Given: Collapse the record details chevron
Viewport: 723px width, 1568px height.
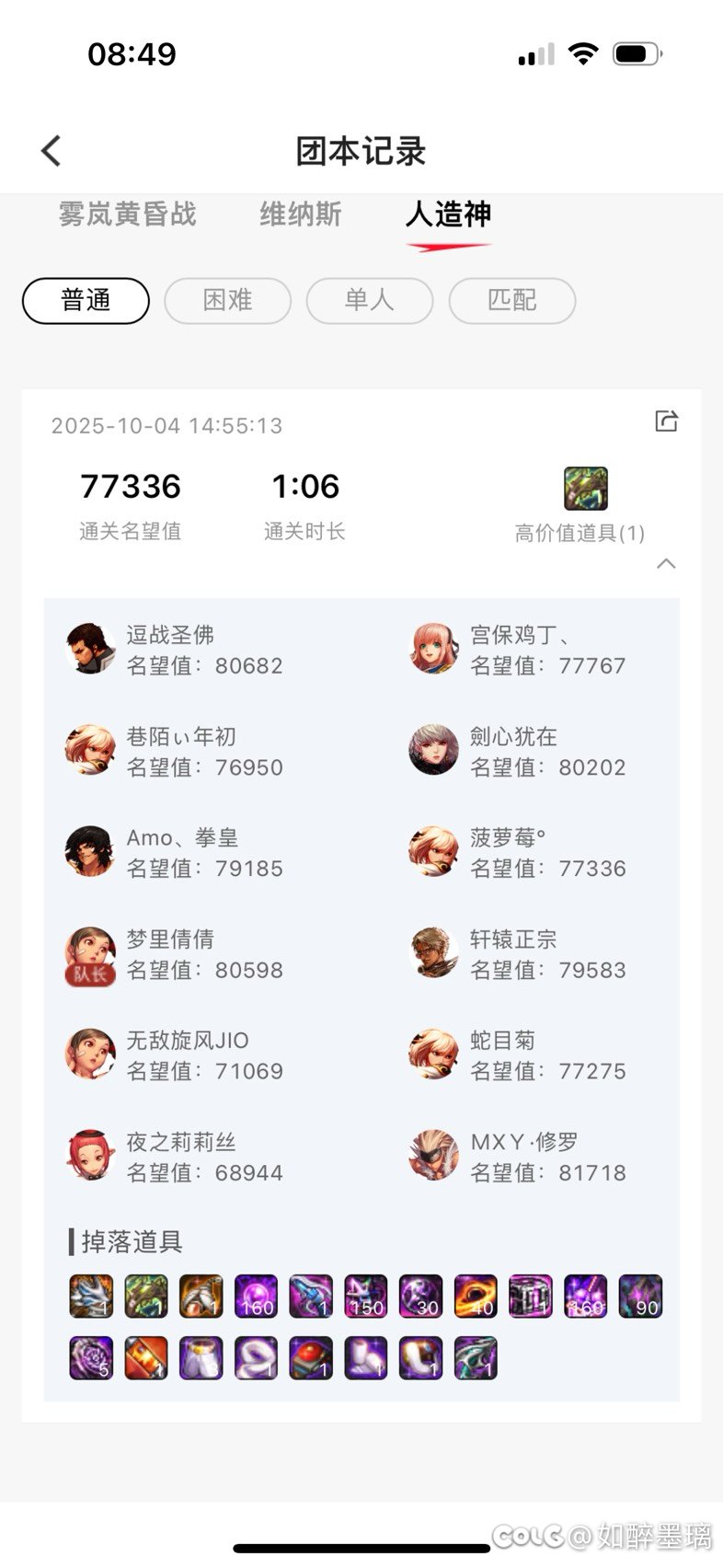Looking at the screenshot, I should click(666, 563).
